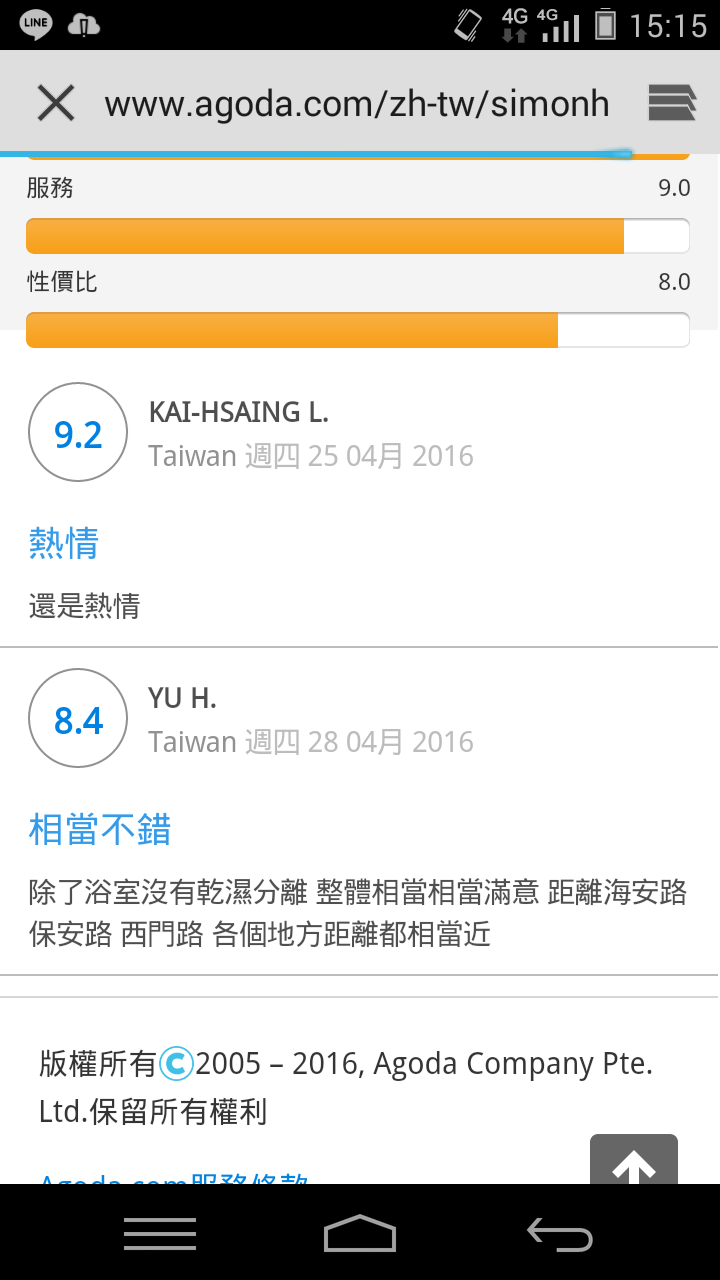
Task: Tap the agoda URL address bar
Action: 356,103
